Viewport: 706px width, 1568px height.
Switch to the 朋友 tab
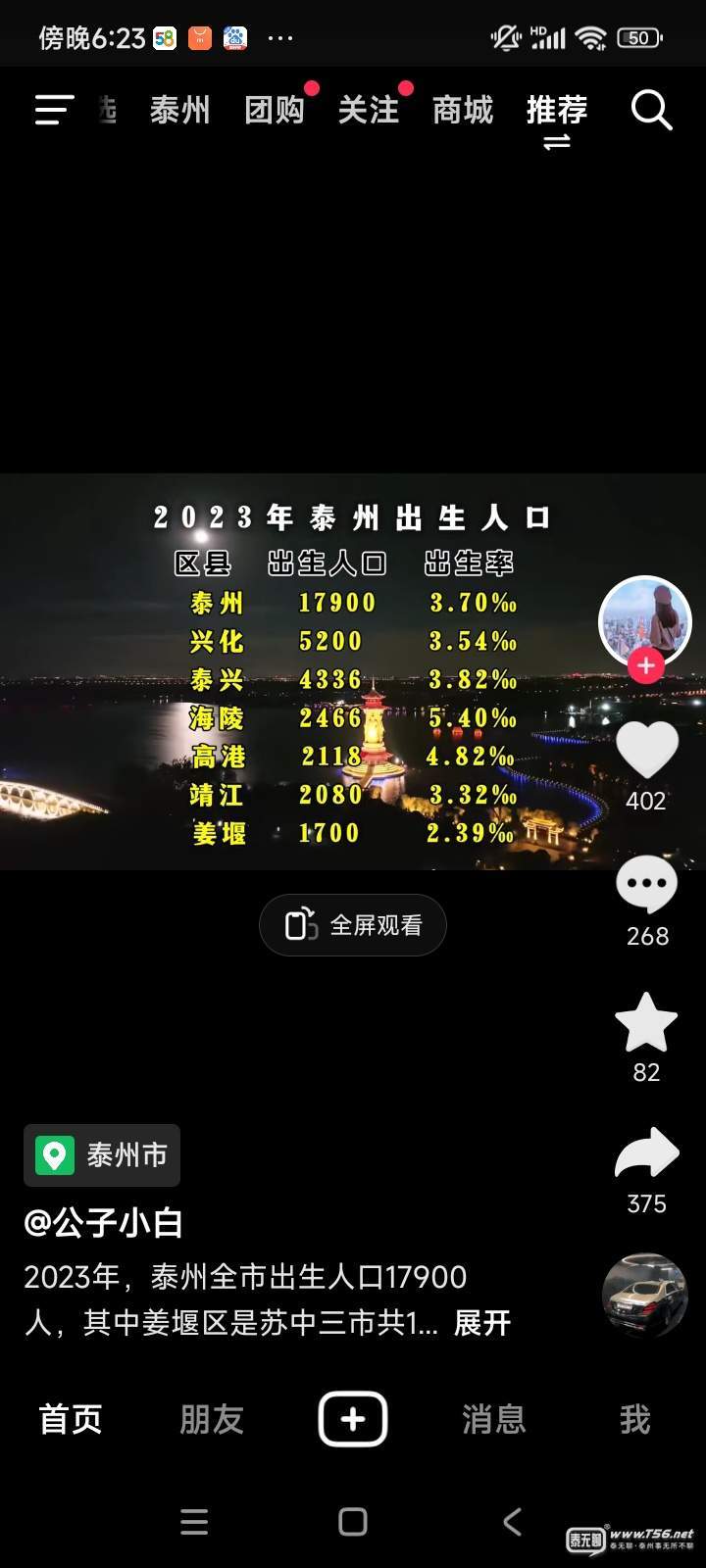click(x=212, y=1419)
